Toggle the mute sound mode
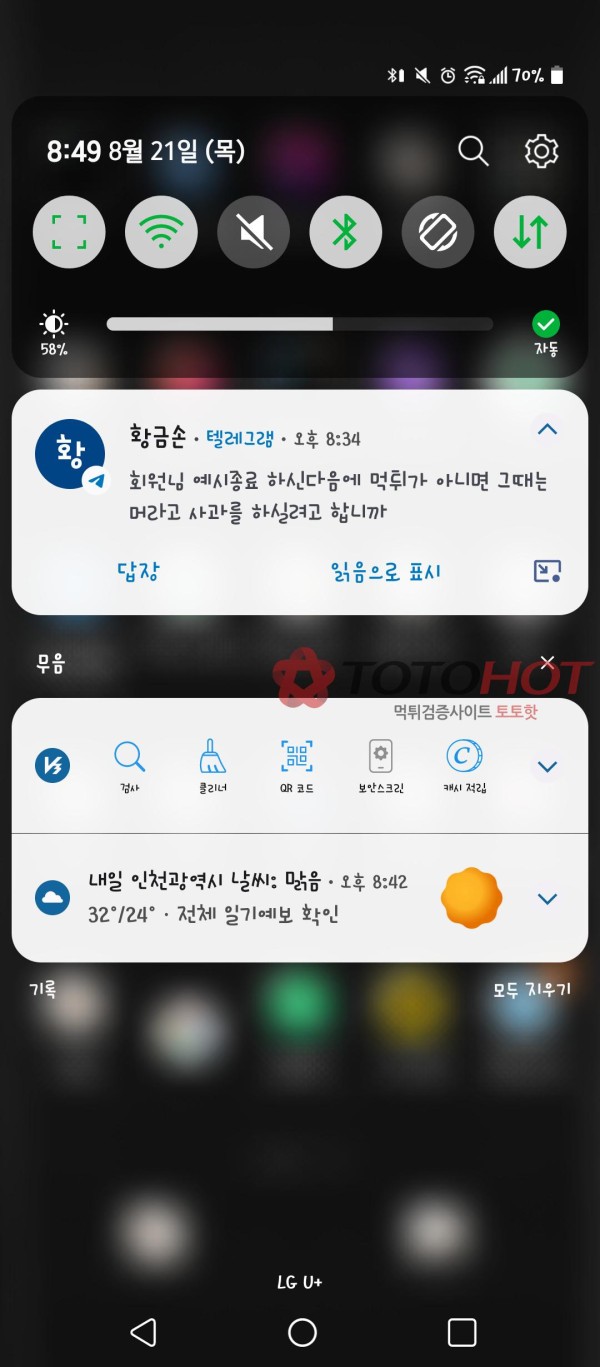600x1367 pixels. pos(253,232)
